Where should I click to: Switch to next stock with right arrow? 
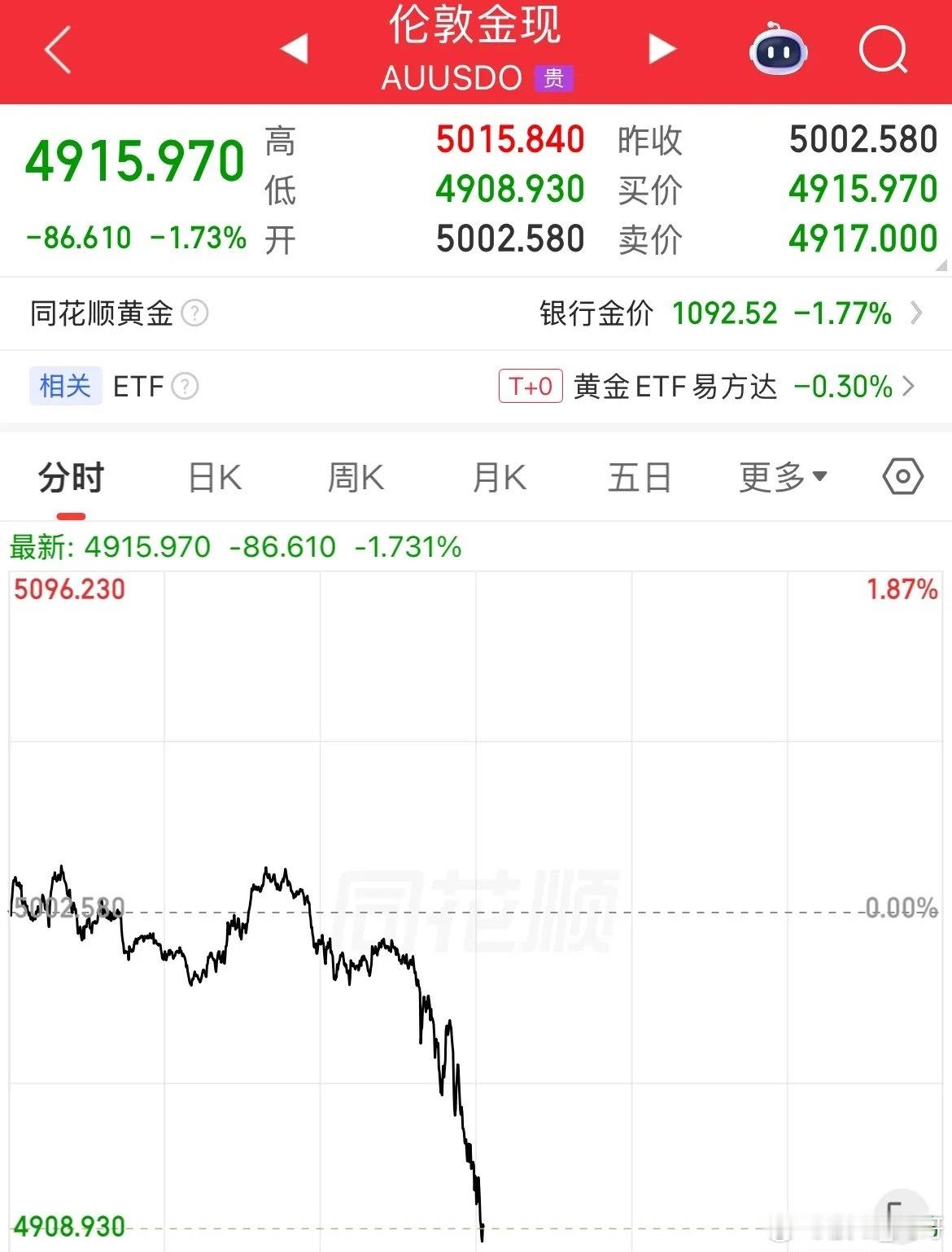click(x=661, y=50)
